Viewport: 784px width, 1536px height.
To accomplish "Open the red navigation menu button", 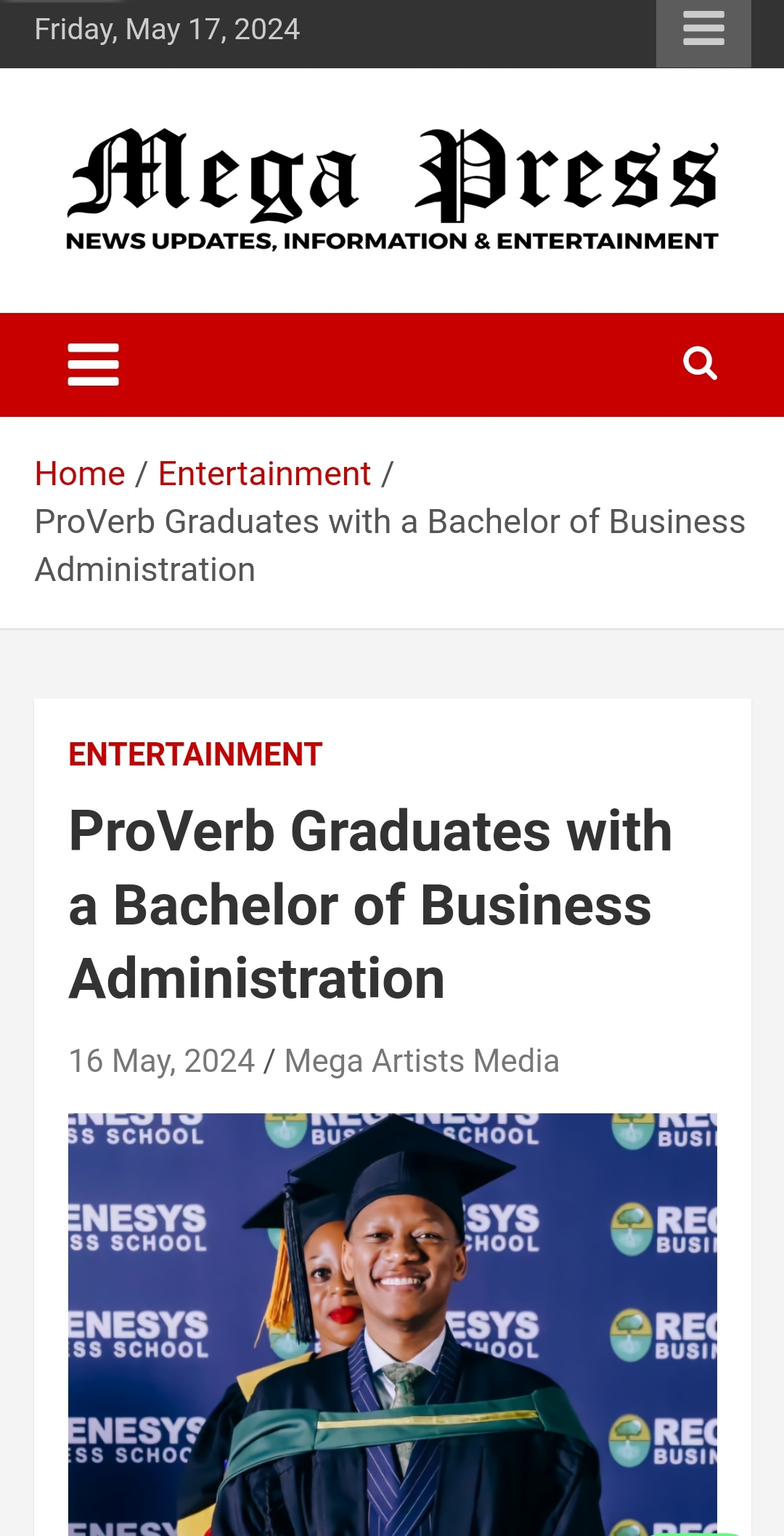I will pyautogui.click(x=93, y=365).
